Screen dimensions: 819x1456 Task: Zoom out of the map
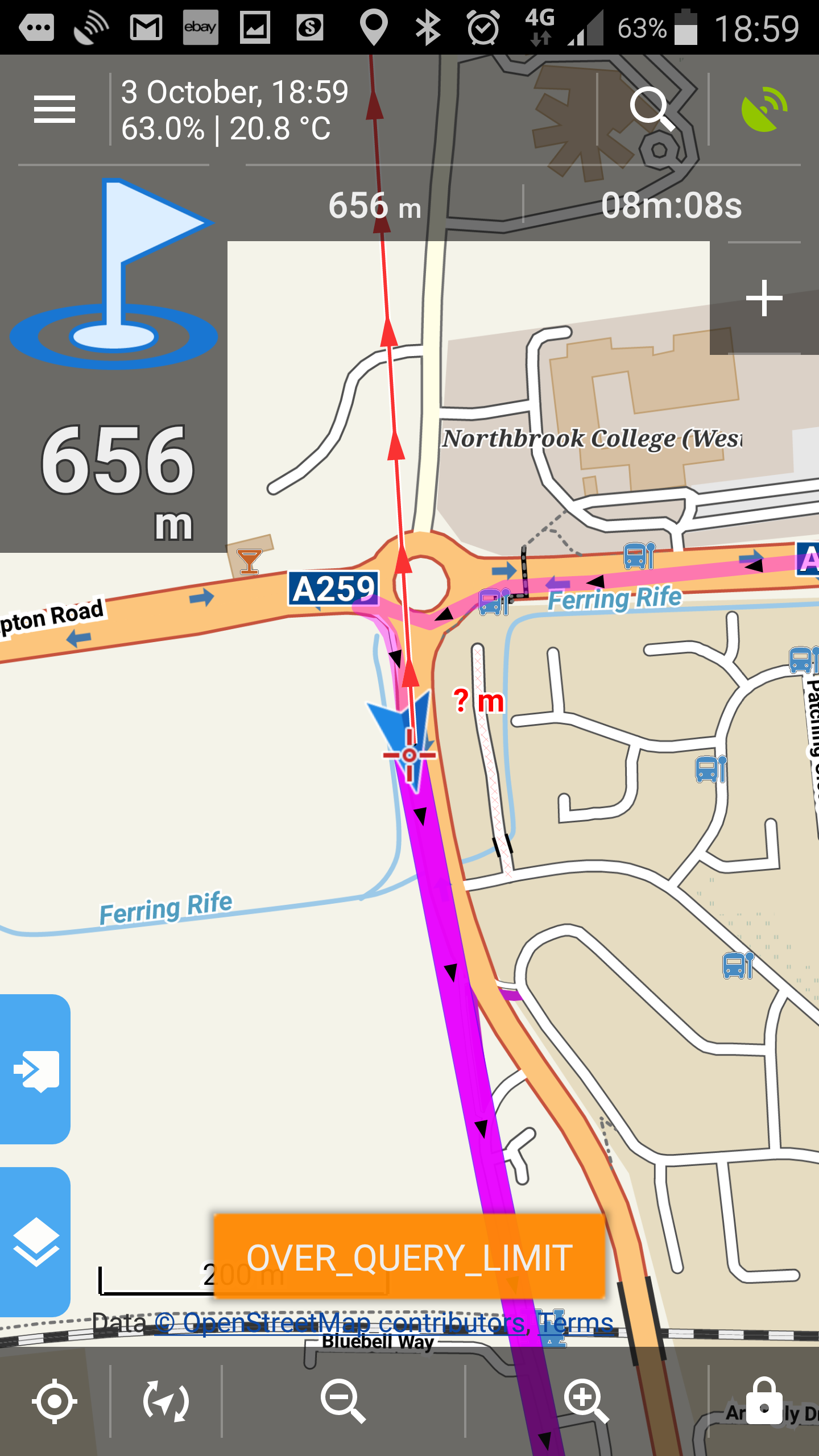(x=343, y=1401)
